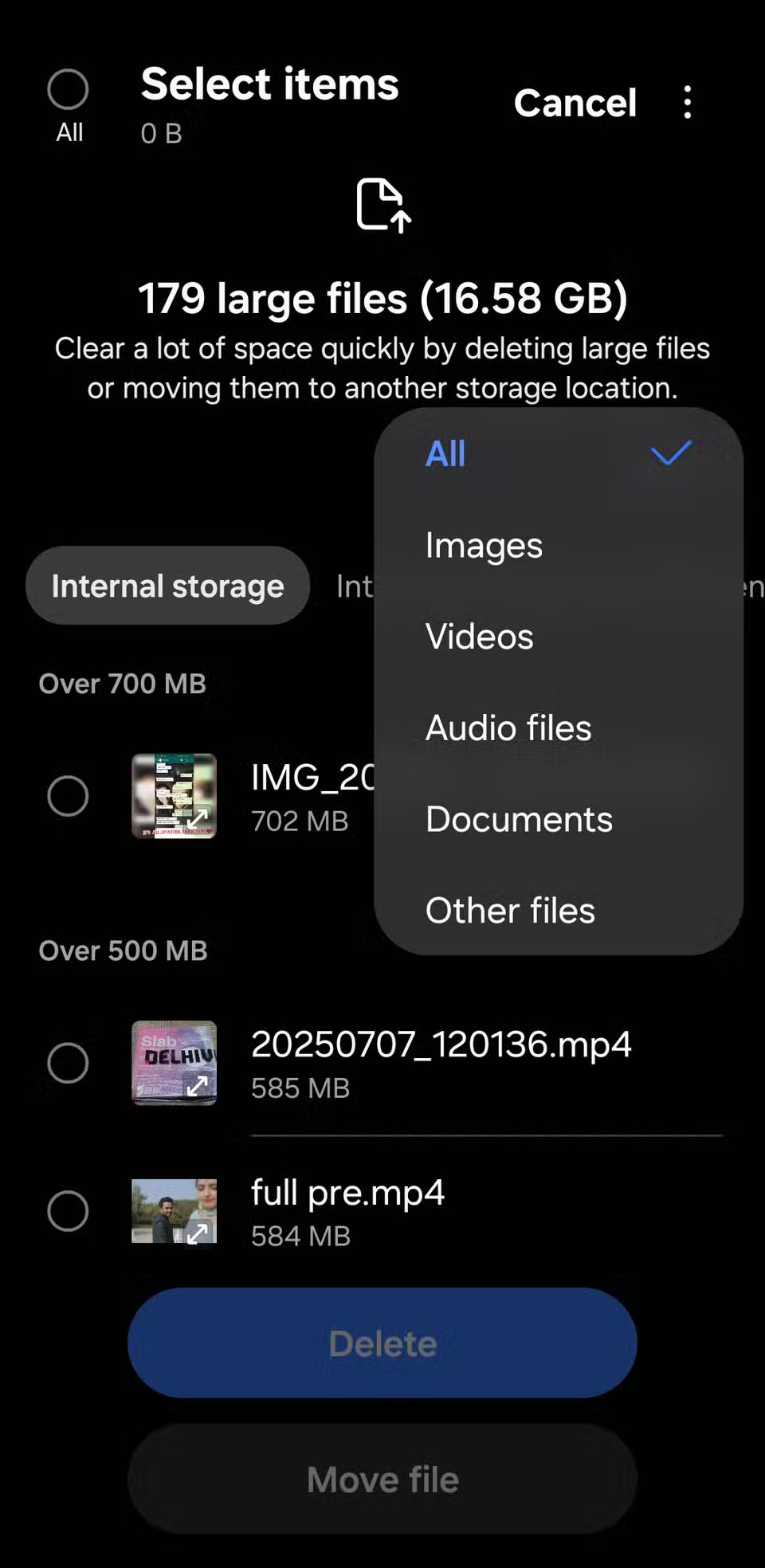
Task: Select full pre.mp4 via its circle
Action: click(69, 1211)
